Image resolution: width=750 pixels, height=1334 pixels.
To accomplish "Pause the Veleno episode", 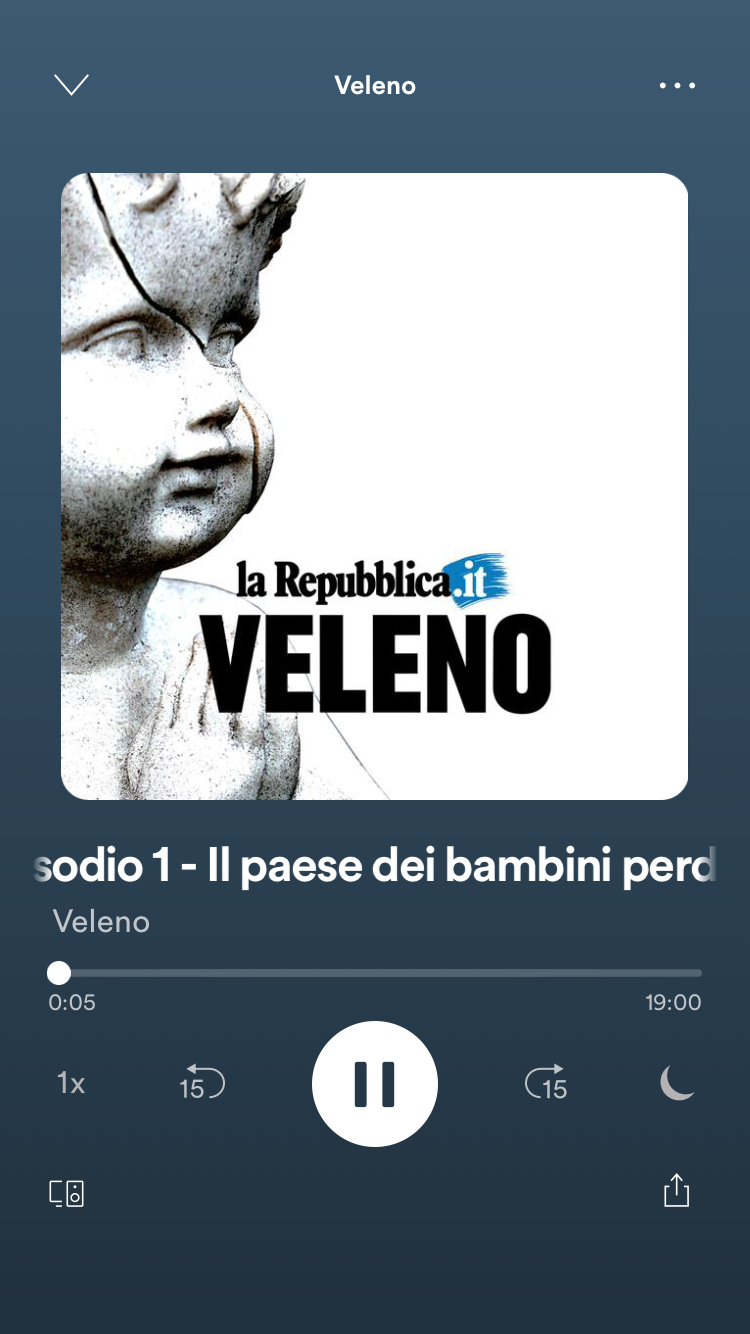I will click(x=375, y=1084).
